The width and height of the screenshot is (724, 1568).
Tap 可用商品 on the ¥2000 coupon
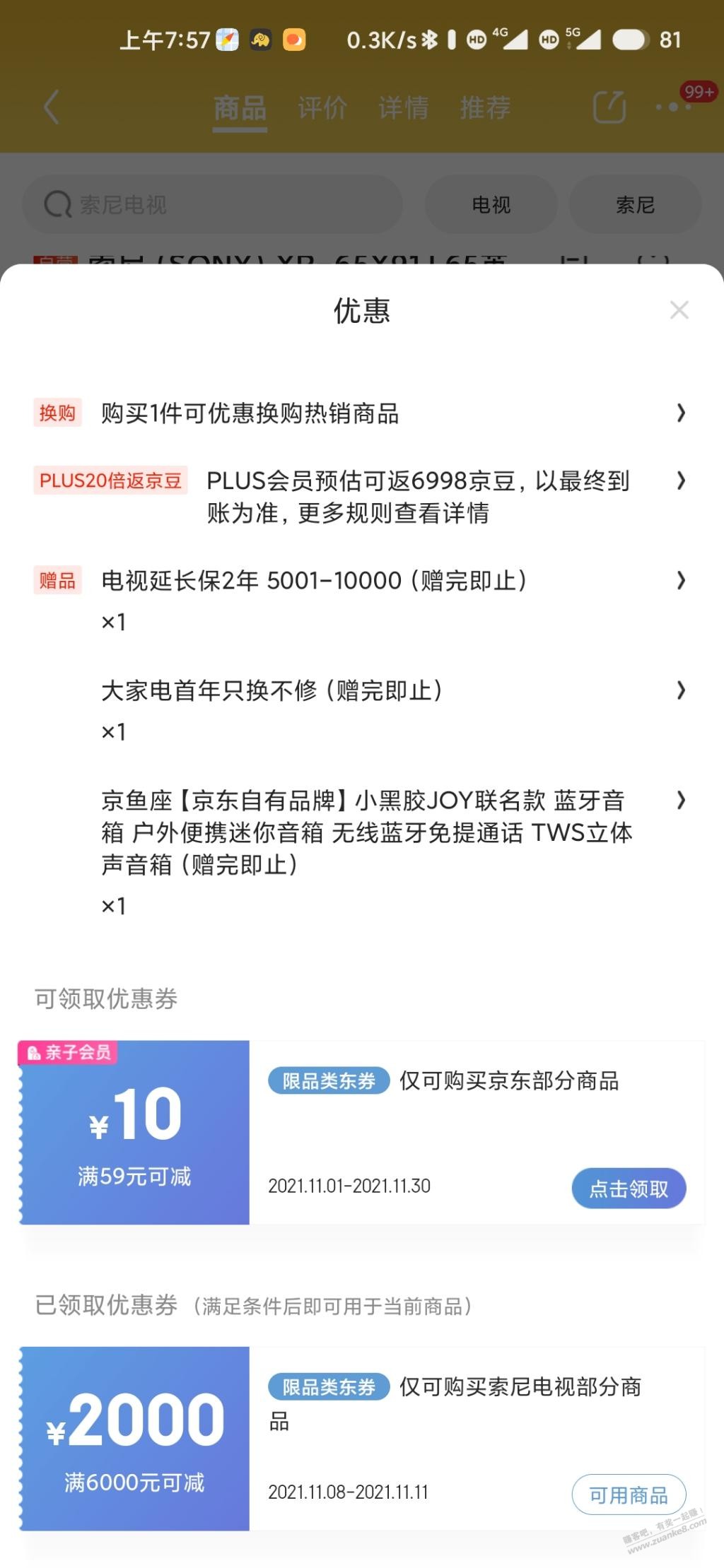(x=628, y=1495)
